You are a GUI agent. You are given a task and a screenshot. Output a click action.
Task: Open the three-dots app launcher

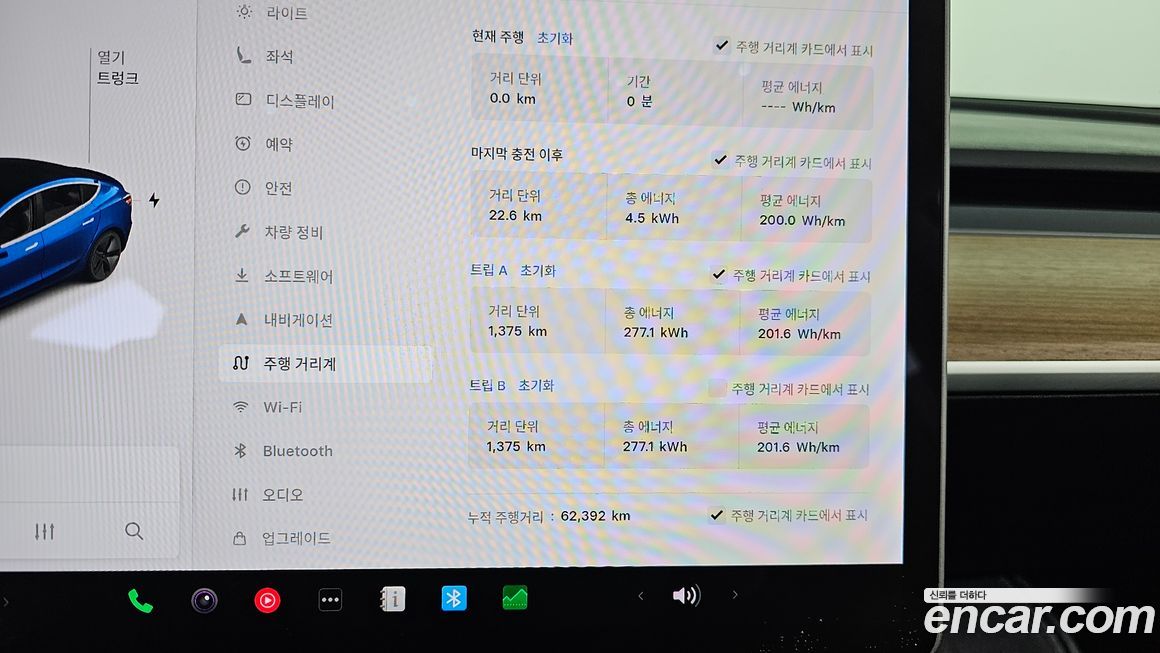pos(330,600)
